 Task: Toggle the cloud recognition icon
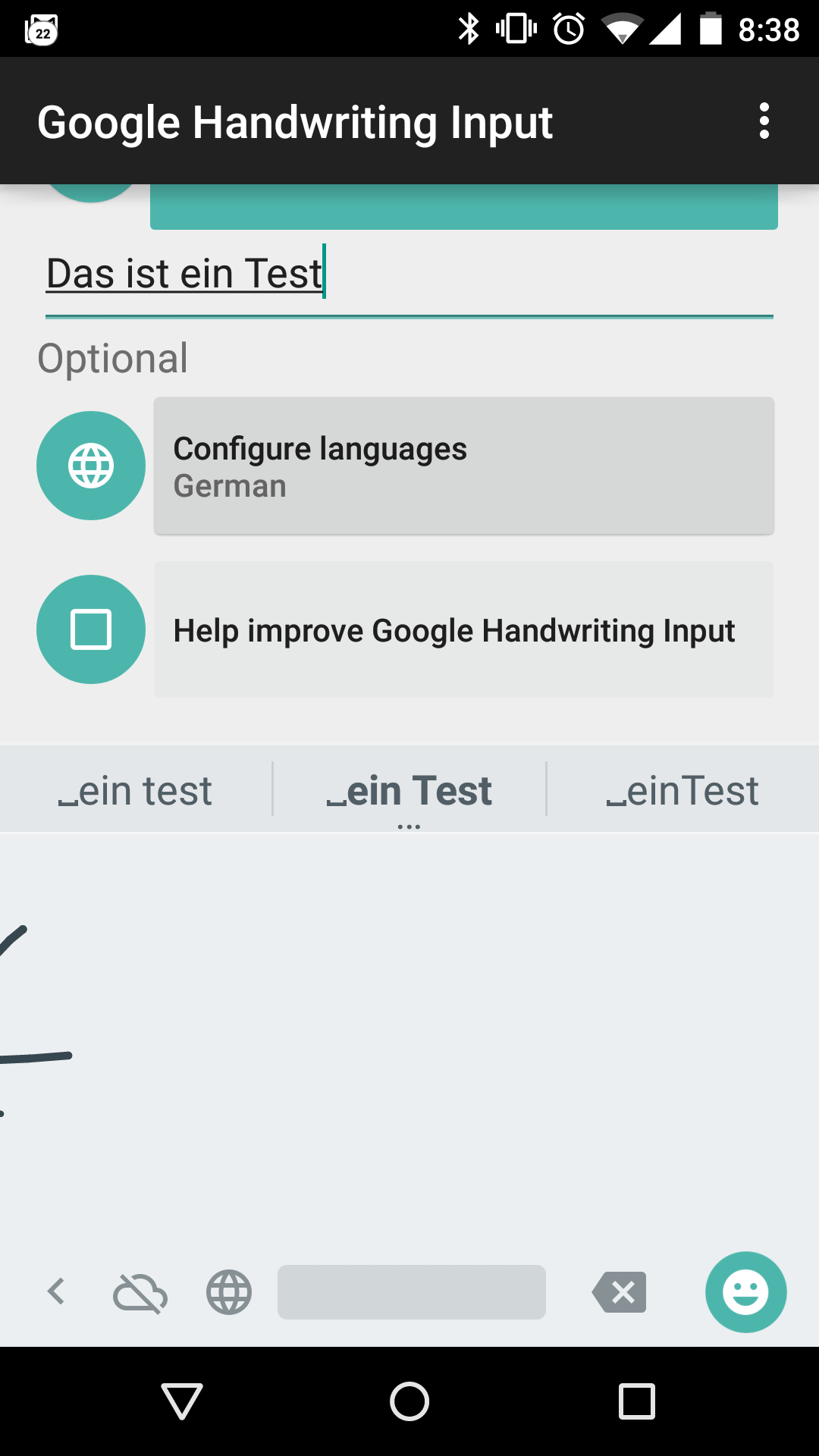point(140,1292)
